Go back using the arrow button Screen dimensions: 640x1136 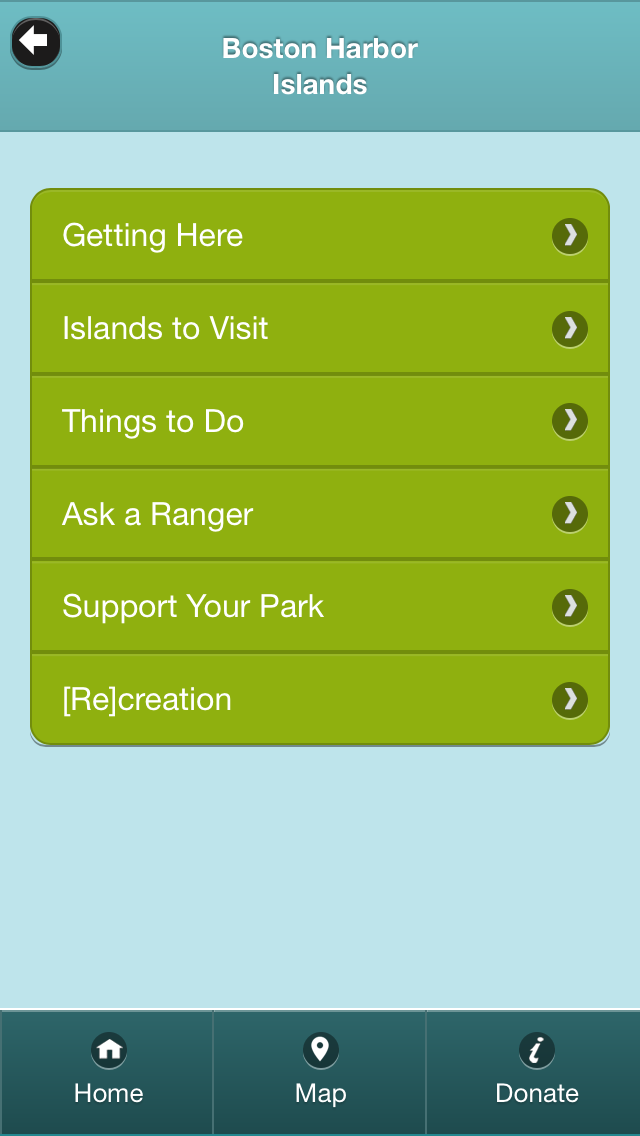tap(36, 43)
